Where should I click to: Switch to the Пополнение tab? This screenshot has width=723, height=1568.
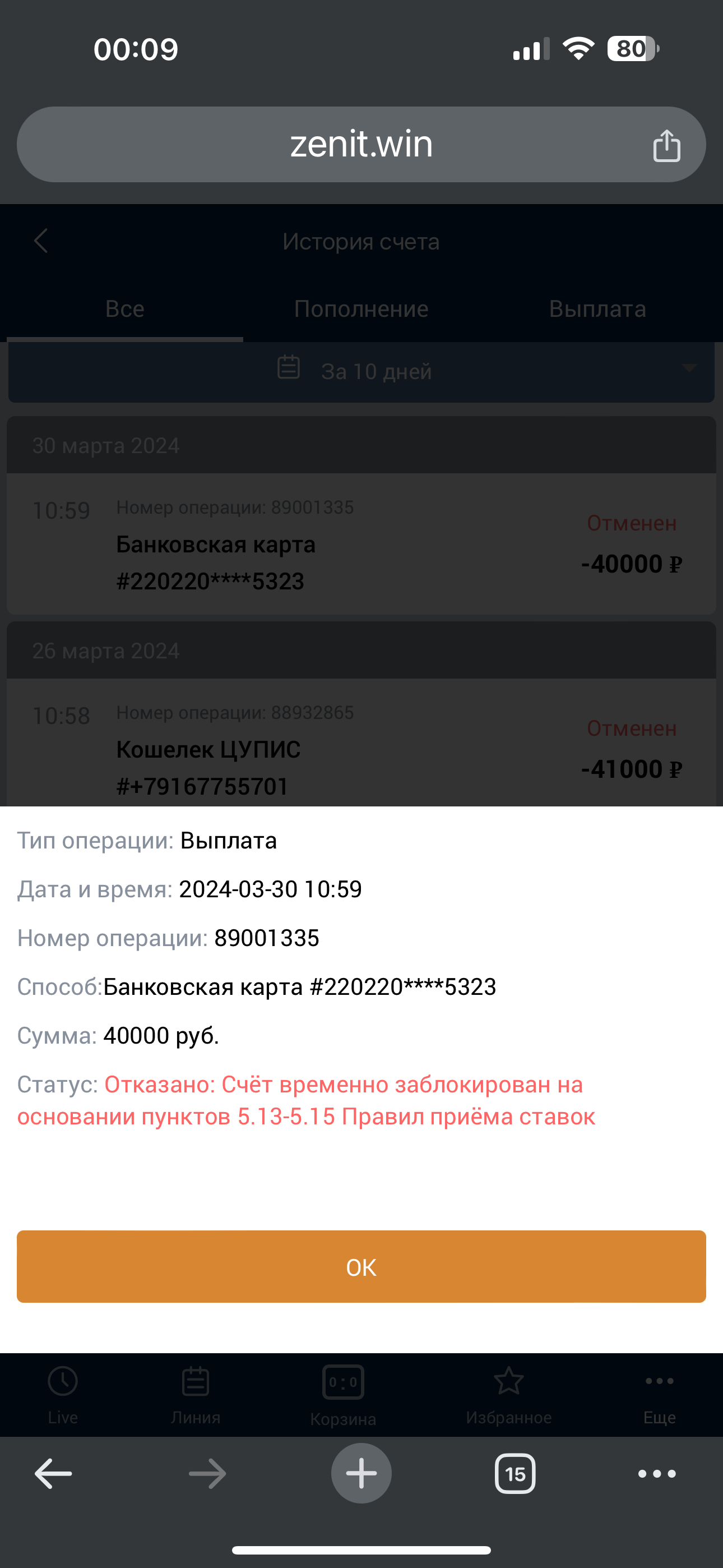click(x=361, y=309)
